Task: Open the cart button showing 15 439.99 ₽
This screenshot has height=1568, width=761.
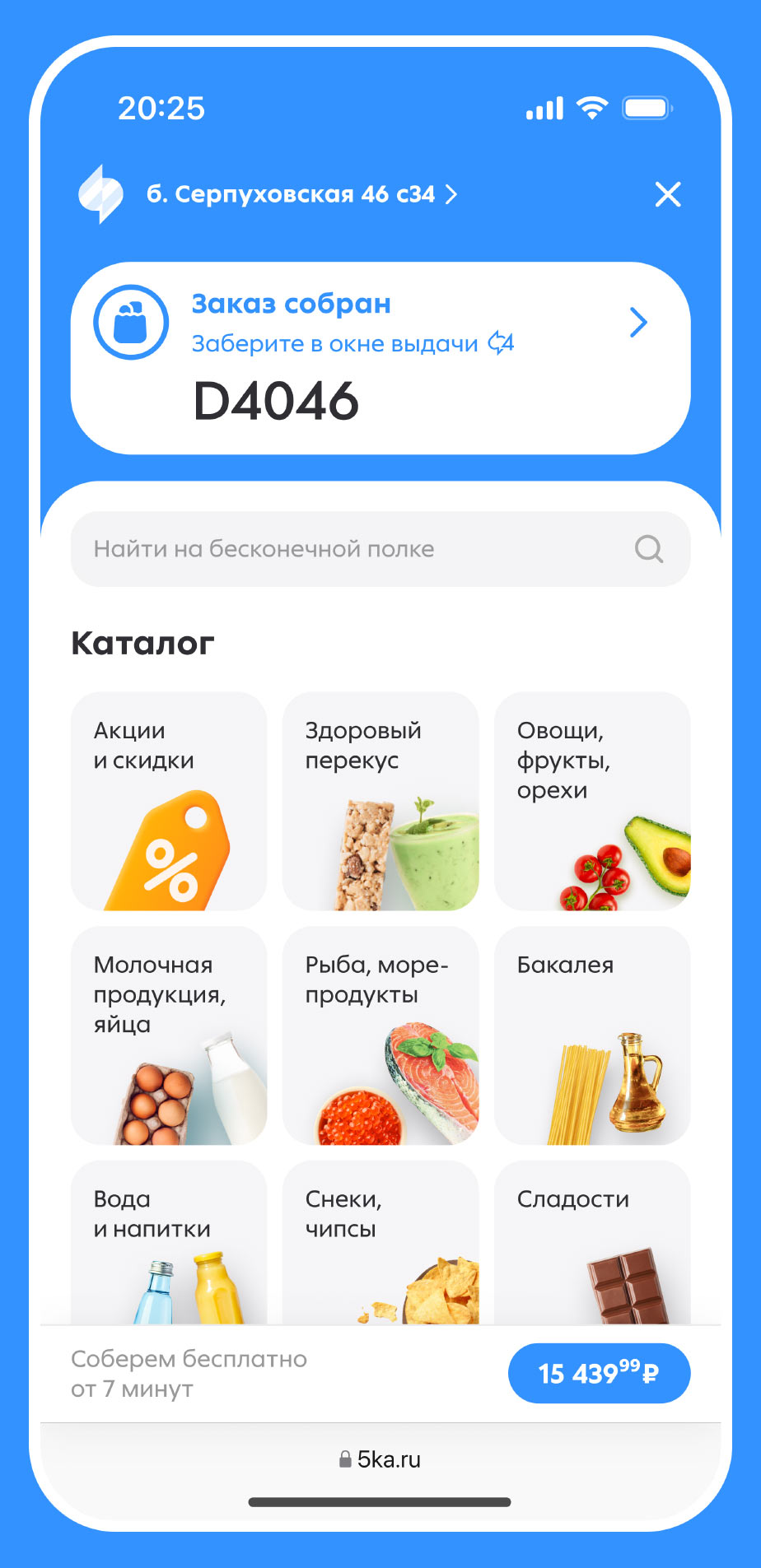Action: pos(599,1373)
